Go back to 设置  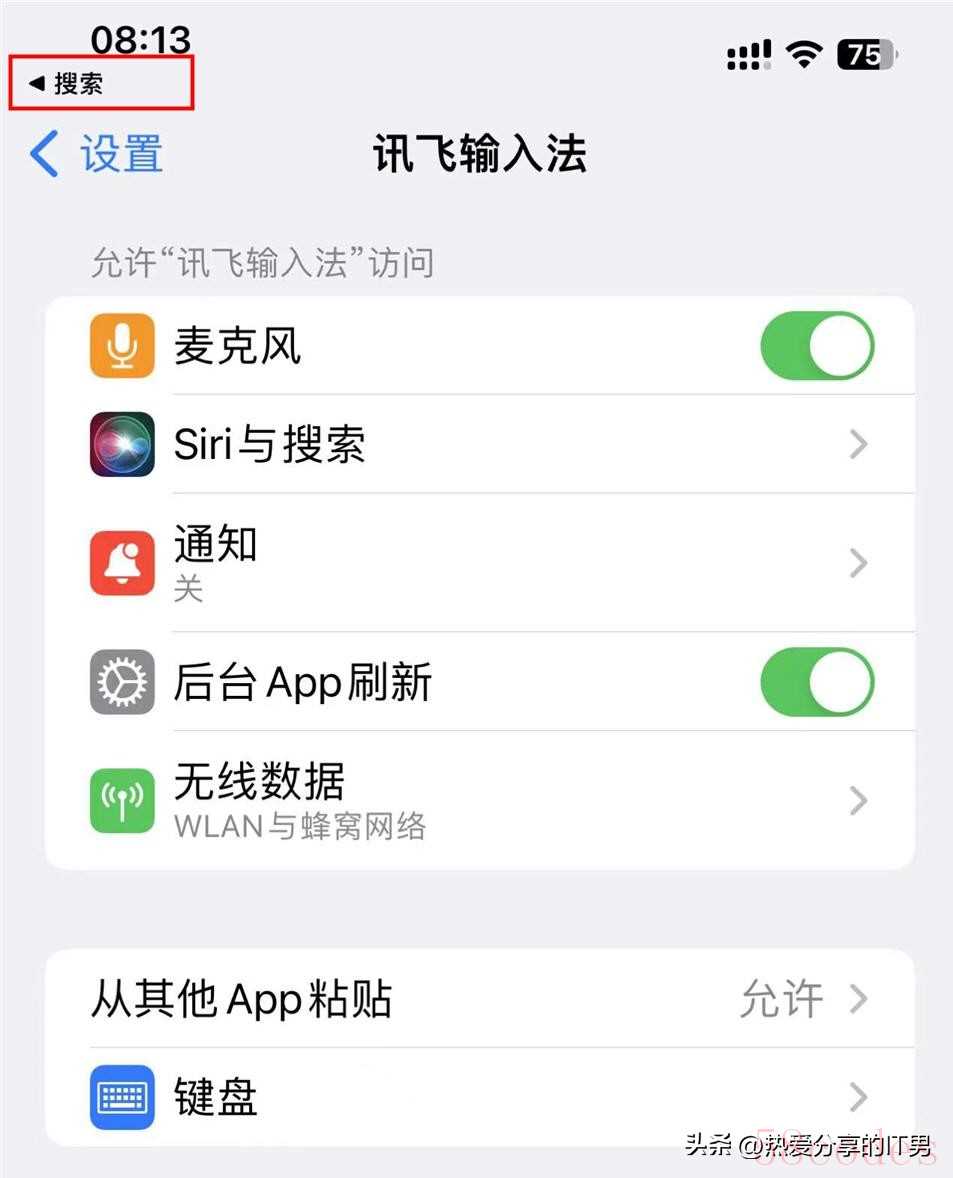(x=97, y=155)
